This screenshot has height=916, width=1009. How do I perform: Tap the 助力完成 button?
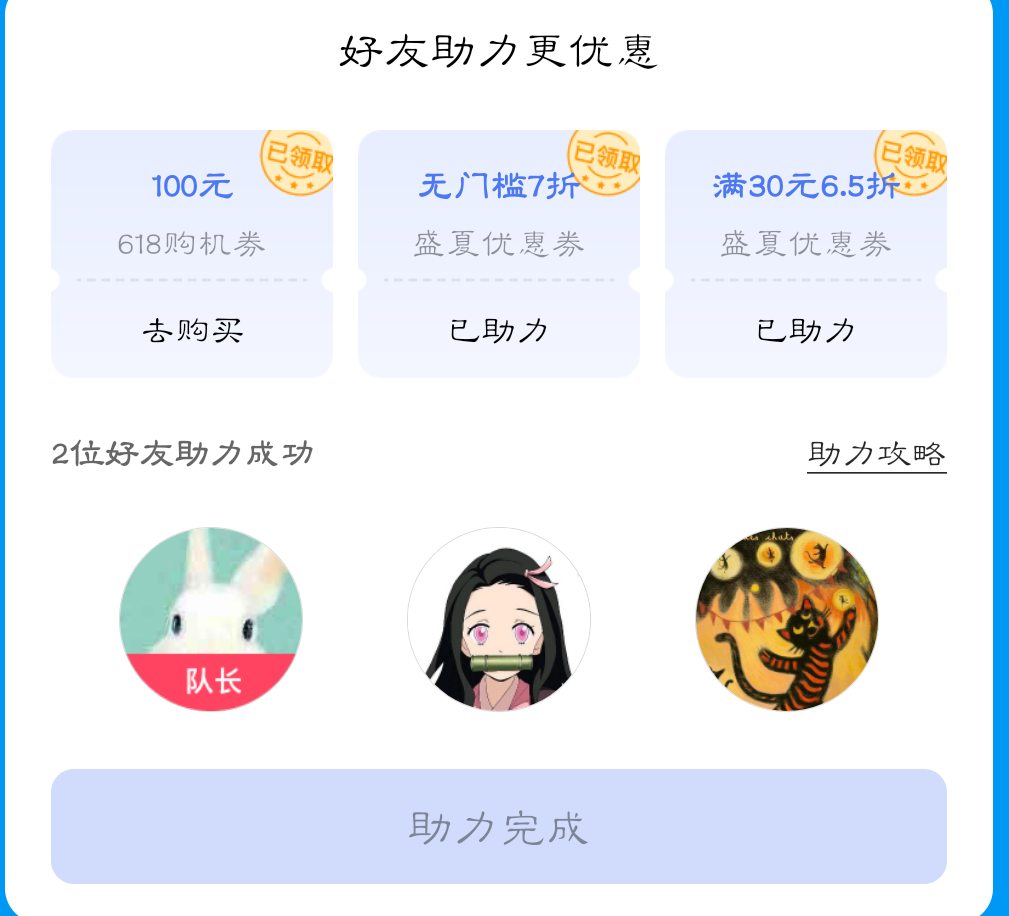point(498,826)
